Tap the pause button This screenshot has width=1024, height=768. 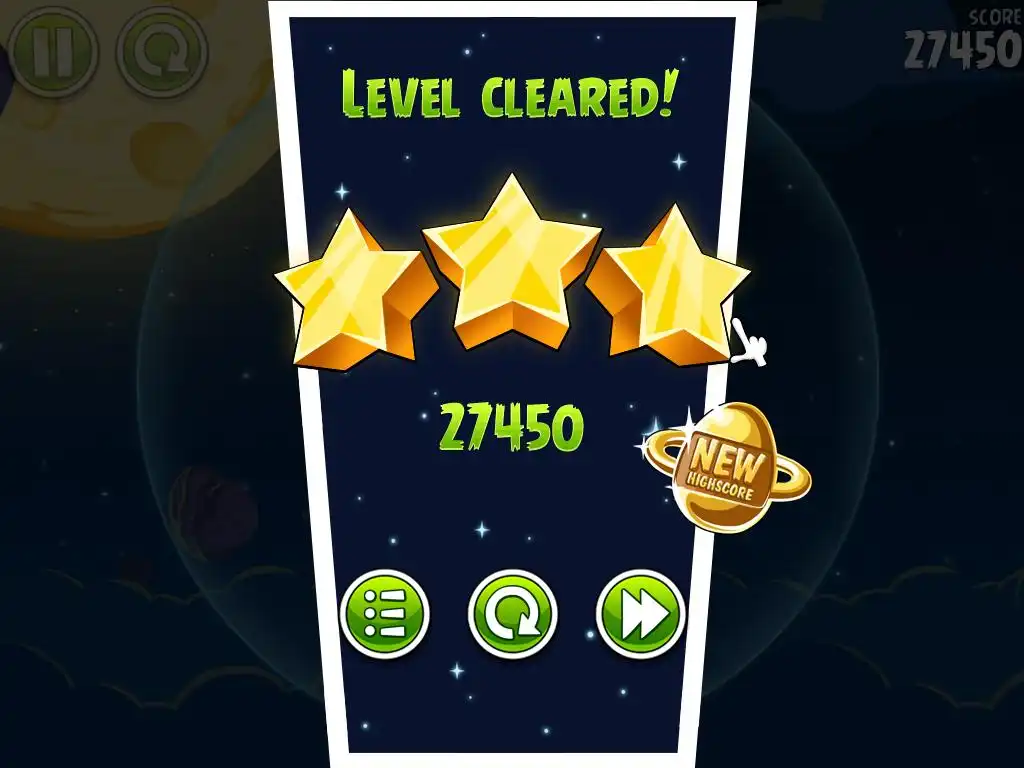(52, 52)
